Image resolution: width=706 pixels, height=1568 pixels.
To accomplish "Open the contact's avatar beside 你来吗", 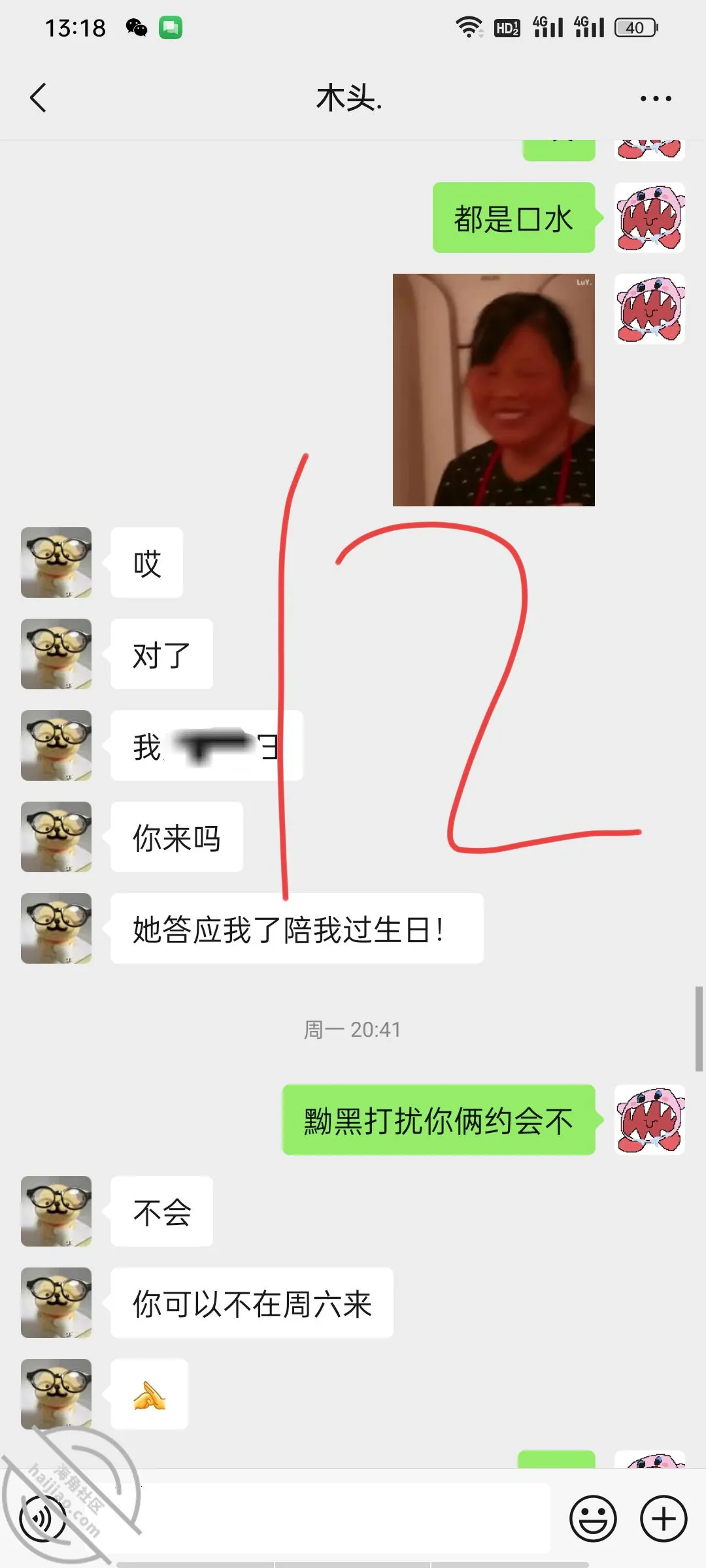I will point(56,837).
